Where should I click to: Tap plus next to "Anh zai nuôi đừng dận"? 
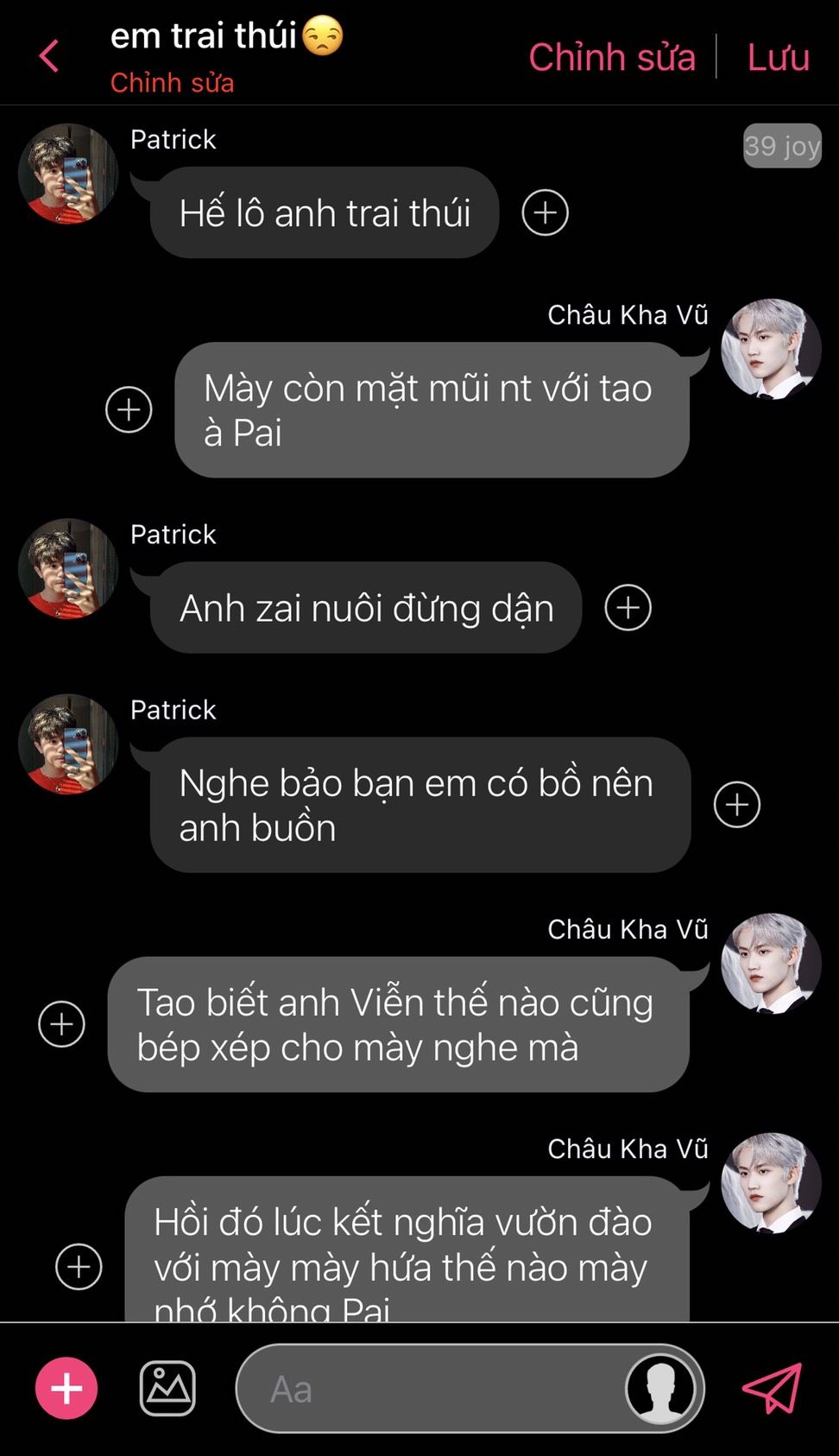(628, 607)
